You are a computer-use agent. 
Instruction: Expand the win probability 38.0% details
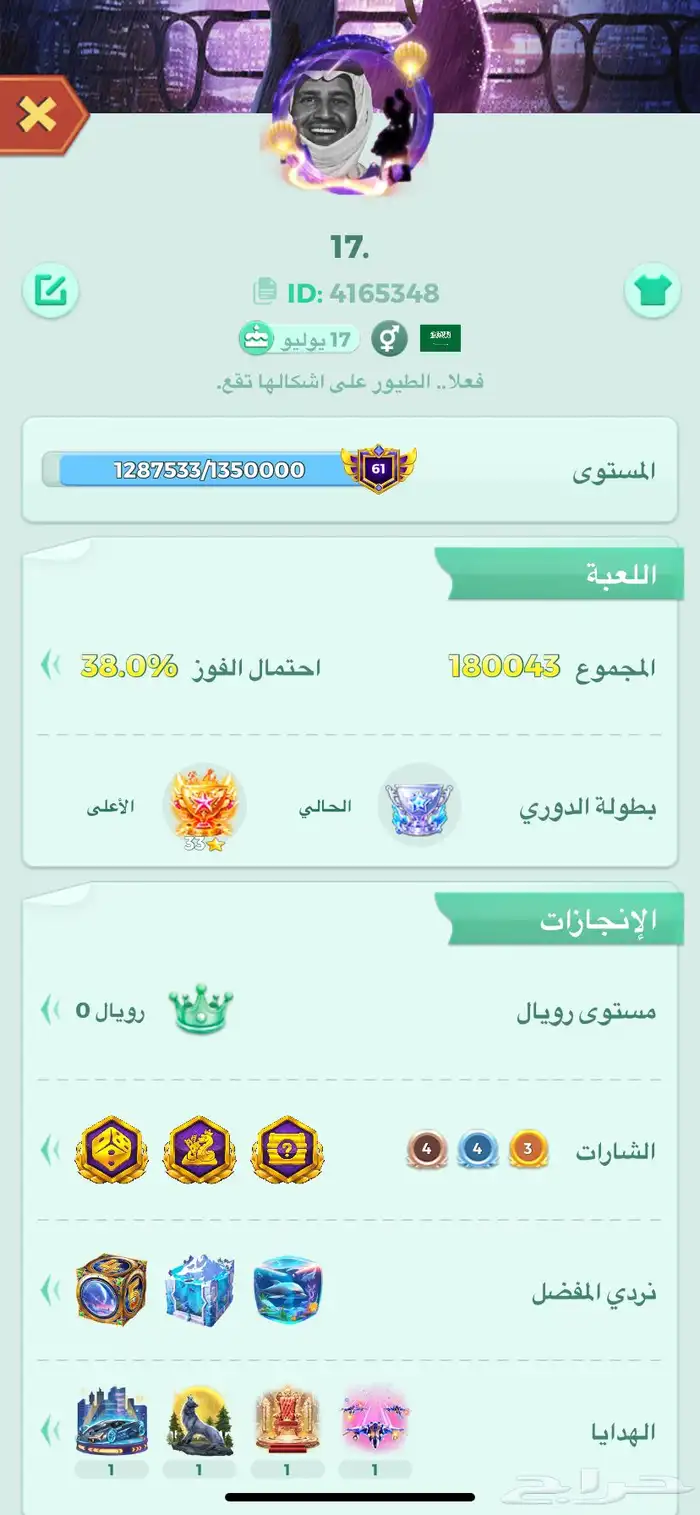[x=48, y=665]
